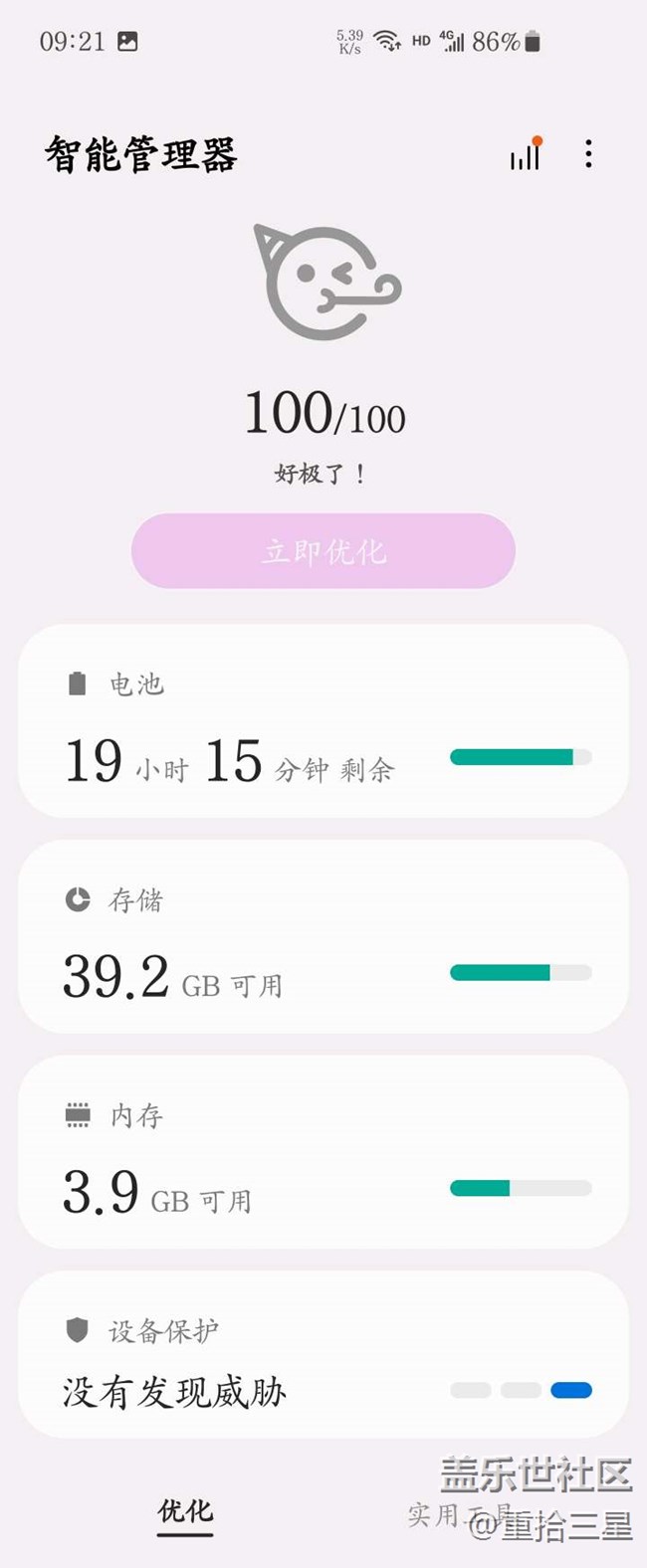Open the more options overflow menu

(588, 154)
